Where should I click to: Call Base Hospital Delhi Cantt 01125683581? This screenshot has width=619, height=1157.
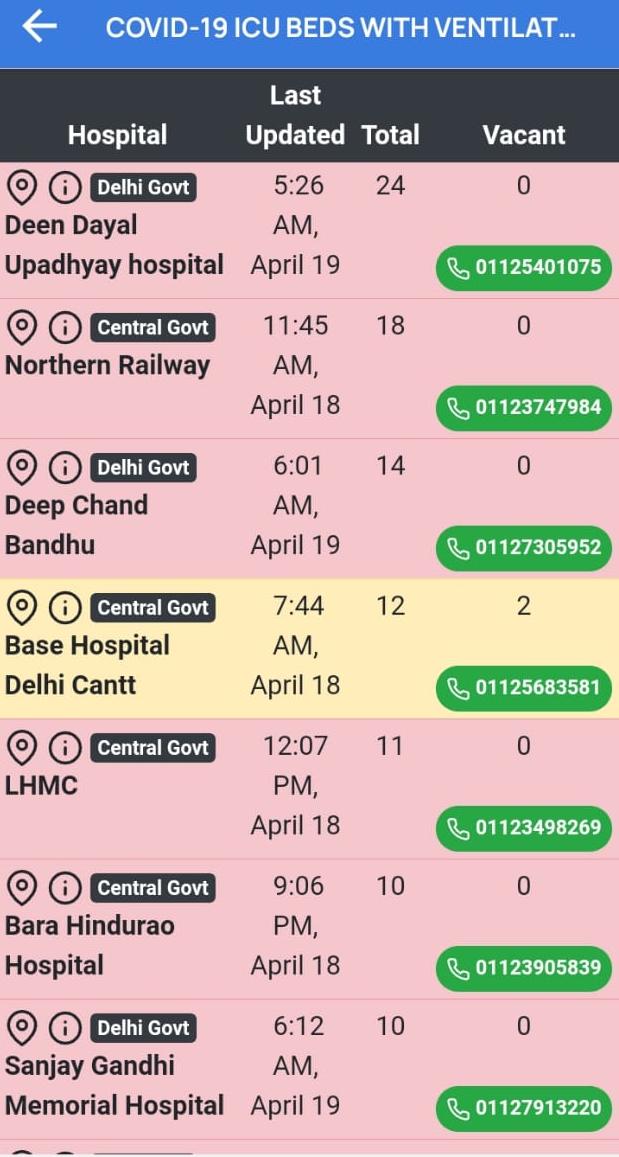(x=523, y=688)
